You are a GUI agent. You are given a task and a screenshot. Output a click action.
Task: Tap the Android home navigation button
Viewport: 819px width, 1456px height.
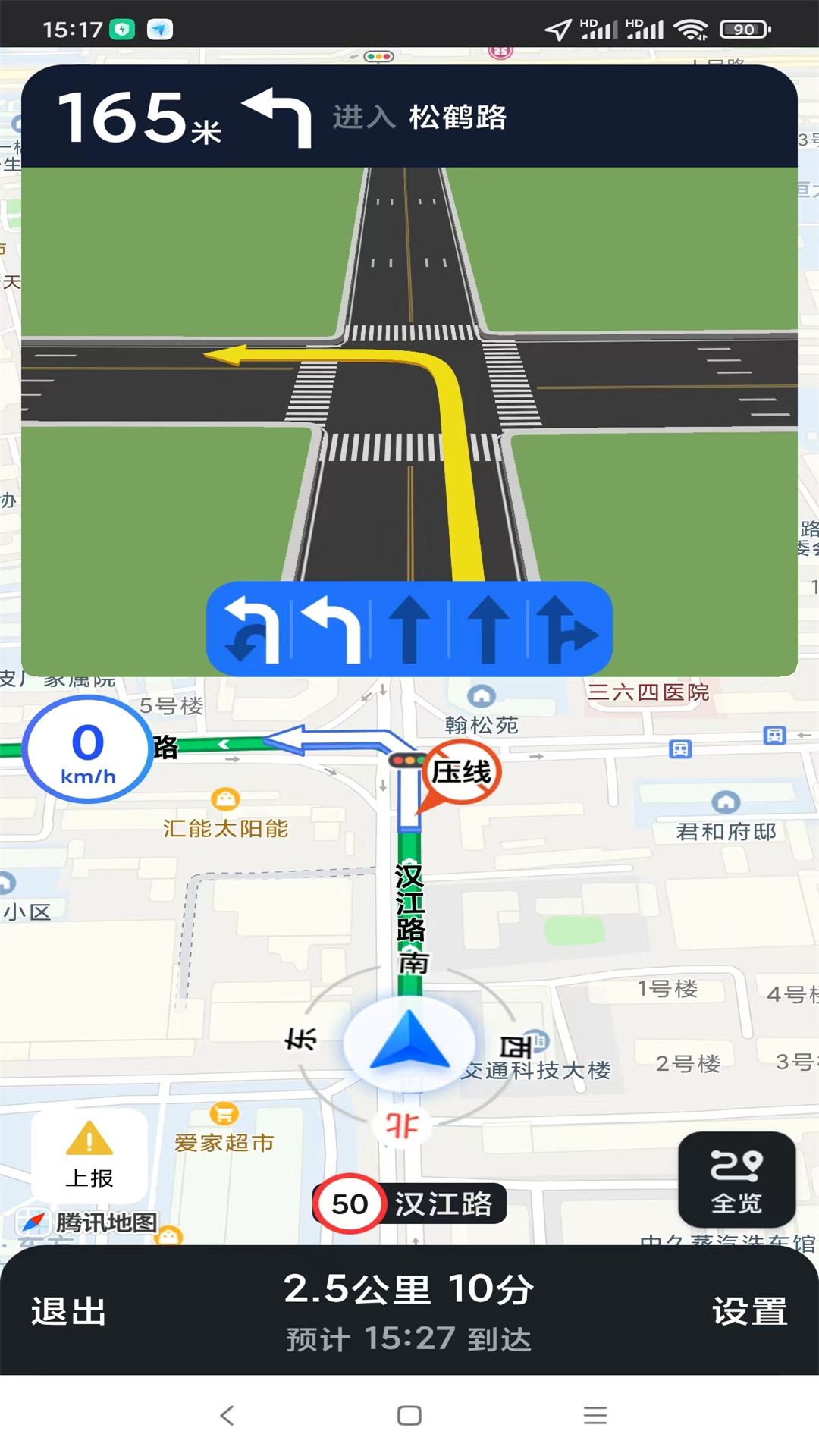(409, 1415)
